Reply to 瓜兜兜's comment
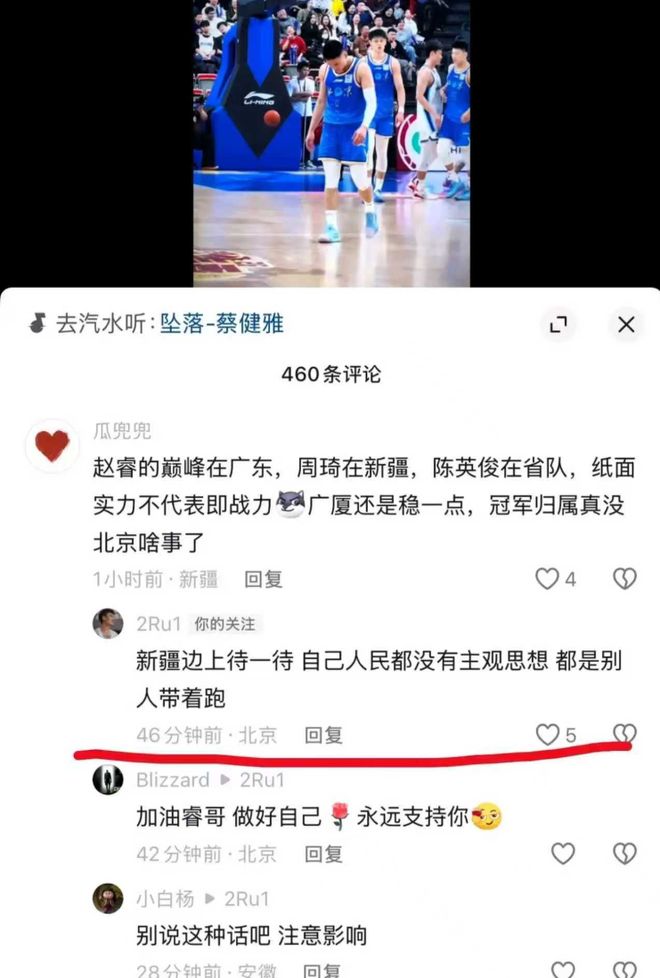 (x=264, y=578)
